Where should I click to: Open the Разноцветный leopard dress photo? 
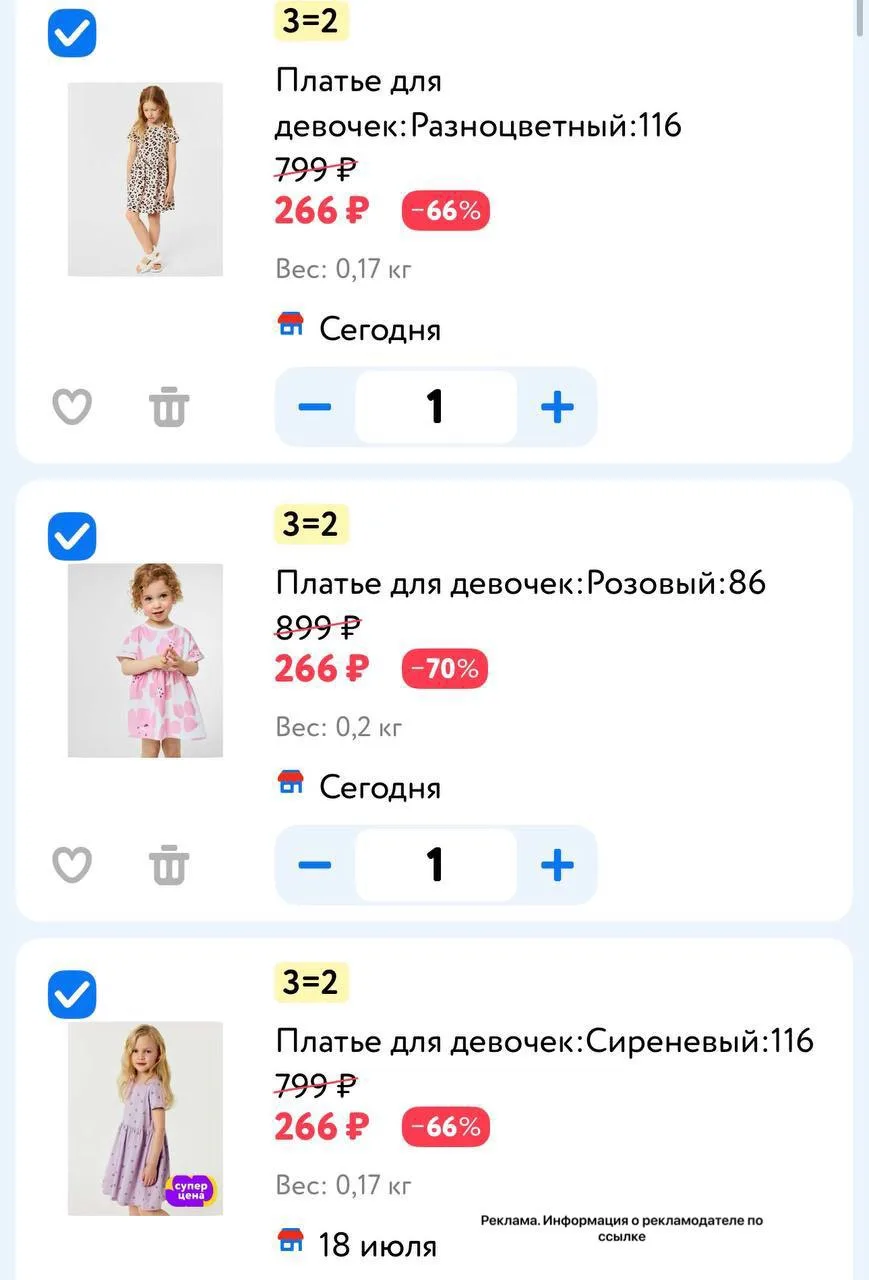point(145,179)
